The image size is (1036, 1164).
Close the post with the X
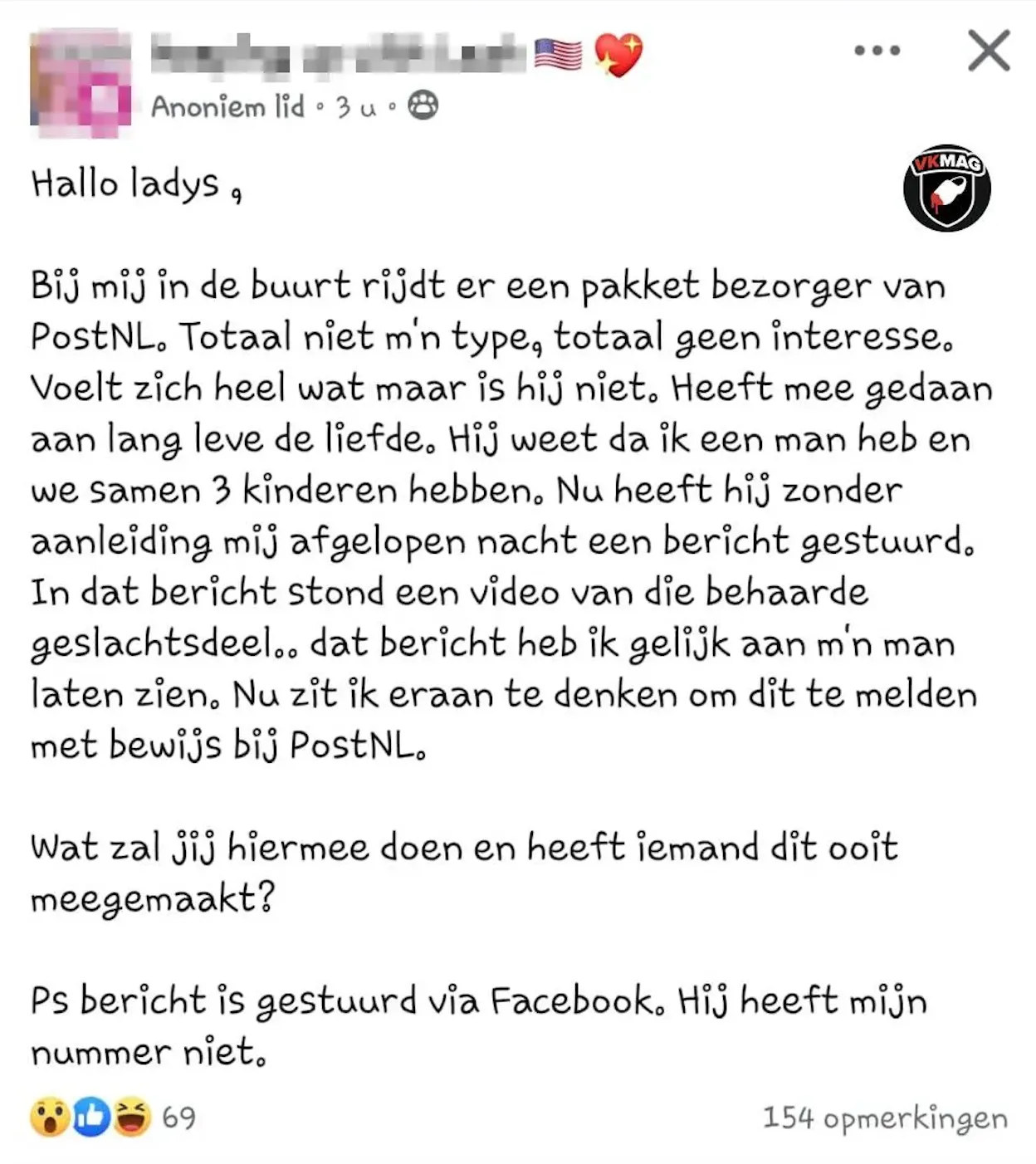coord(989,51)
